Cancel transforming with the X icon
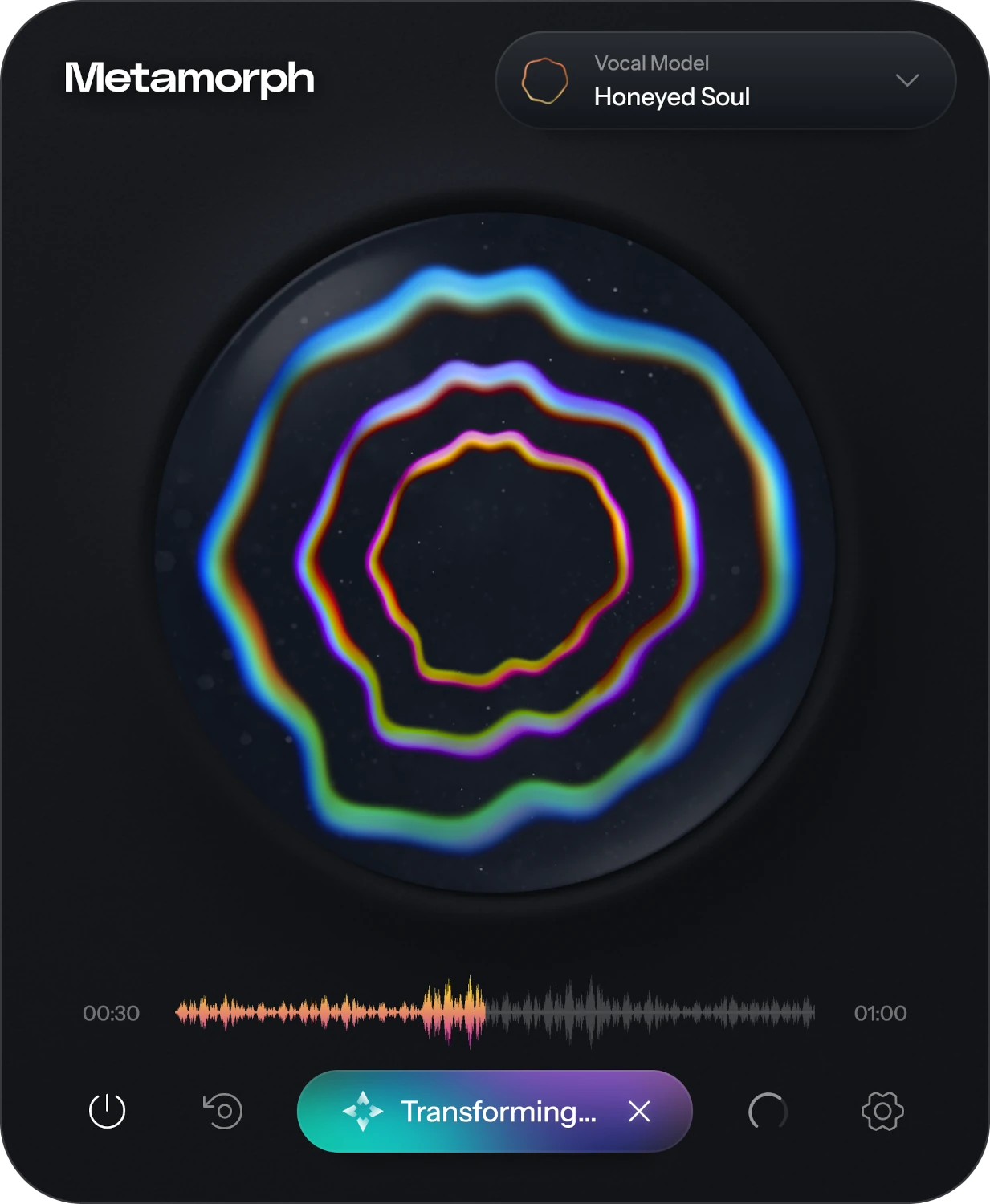This screenshot has width=990, height=1204. click(639, 1112)
